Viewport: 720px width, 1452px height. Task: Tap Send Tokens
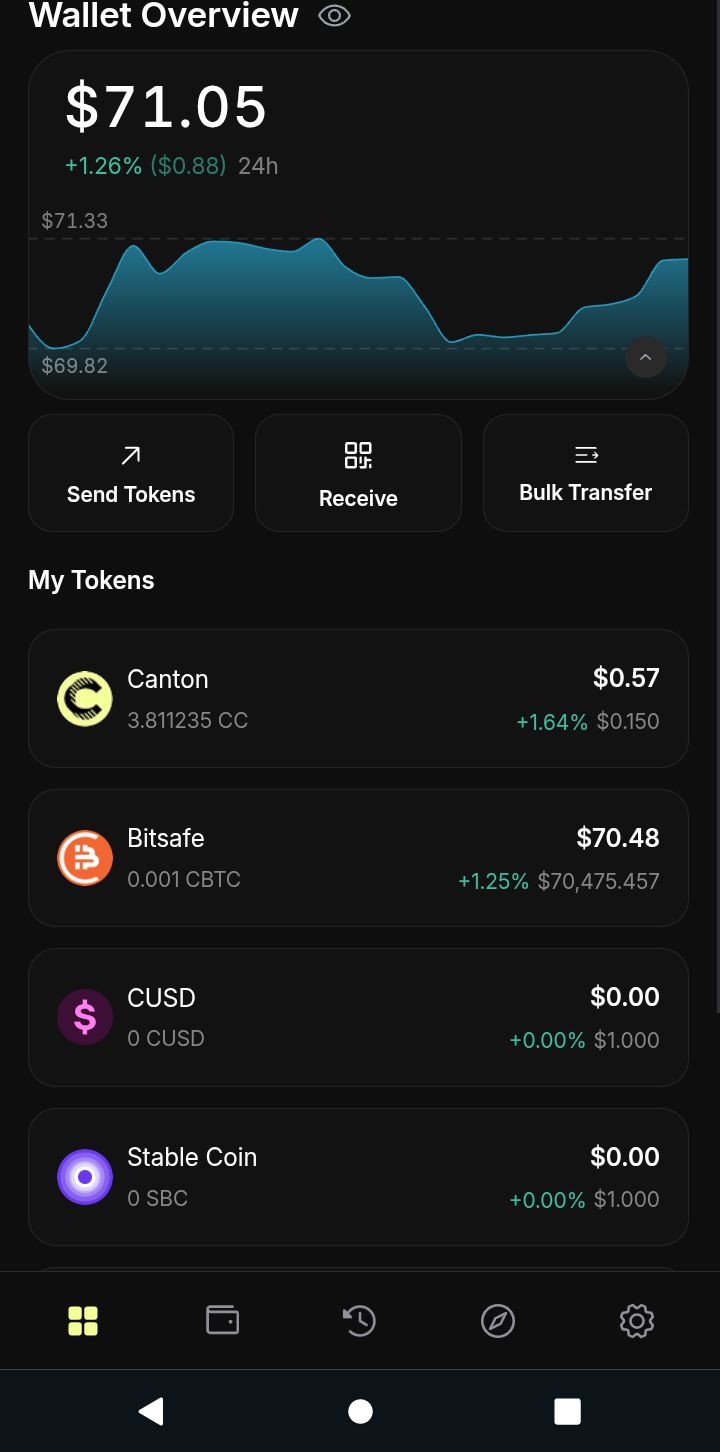(x=131, y=473)
